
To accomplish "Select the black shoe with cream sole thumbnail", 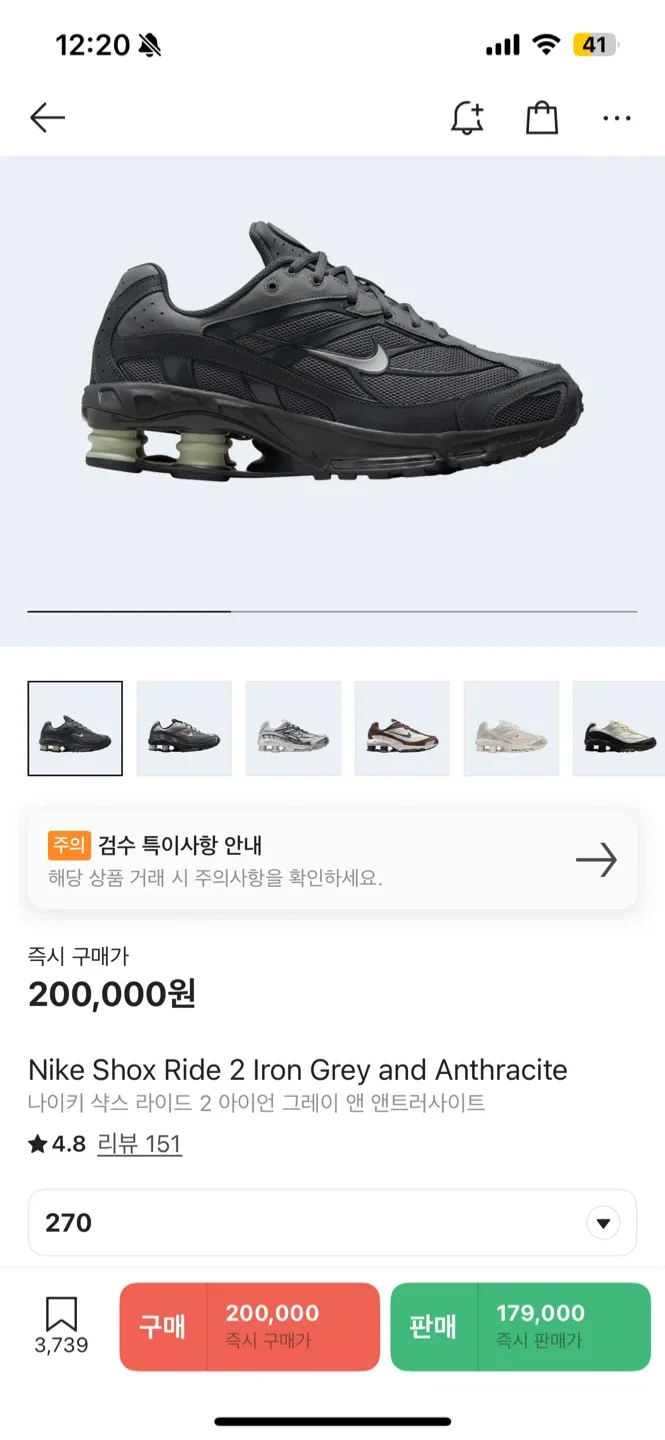I will click(x=619, y=729).
